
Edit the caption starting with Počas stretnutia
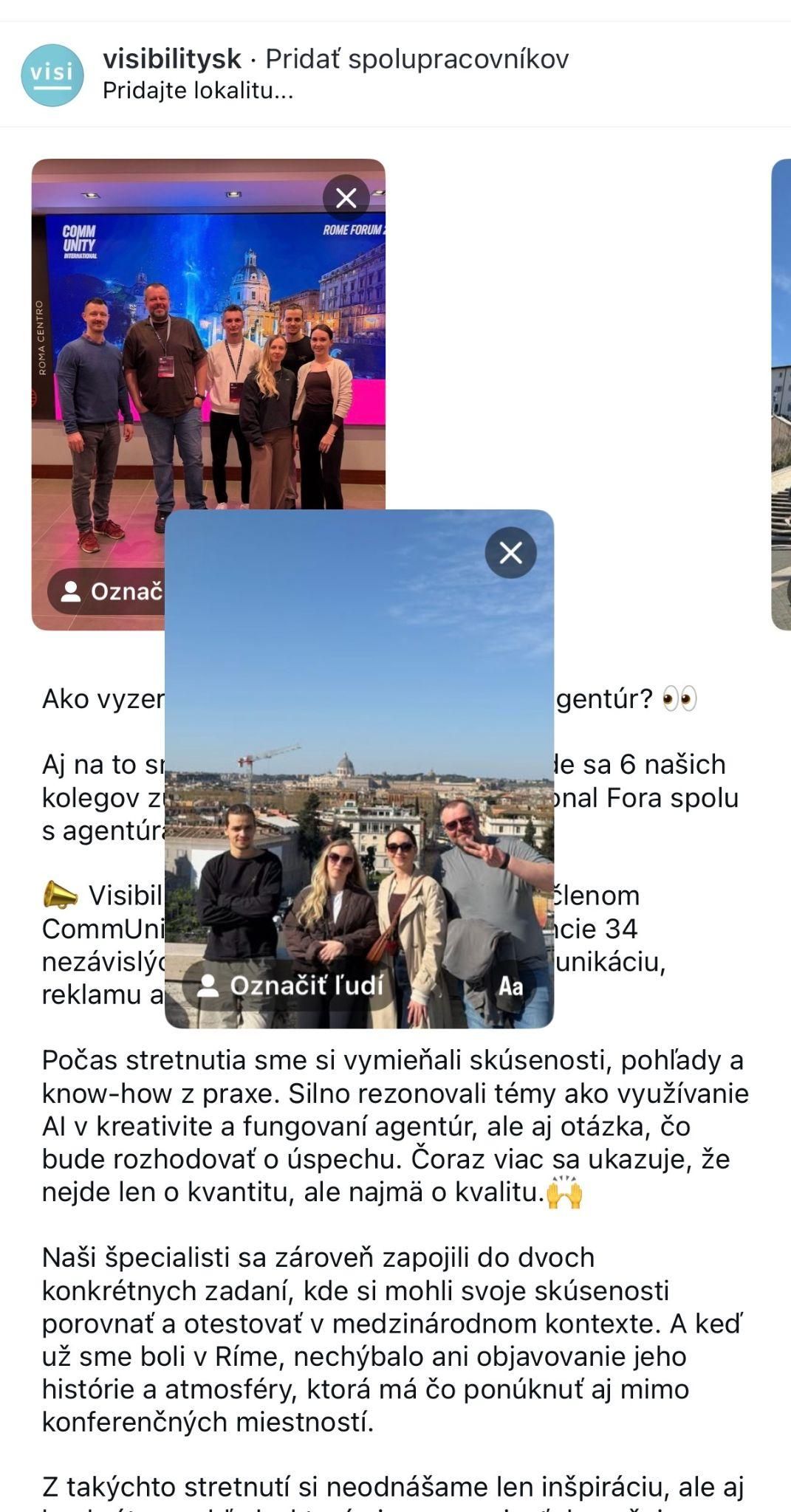pyautogui.click(x=391, y=1126)
